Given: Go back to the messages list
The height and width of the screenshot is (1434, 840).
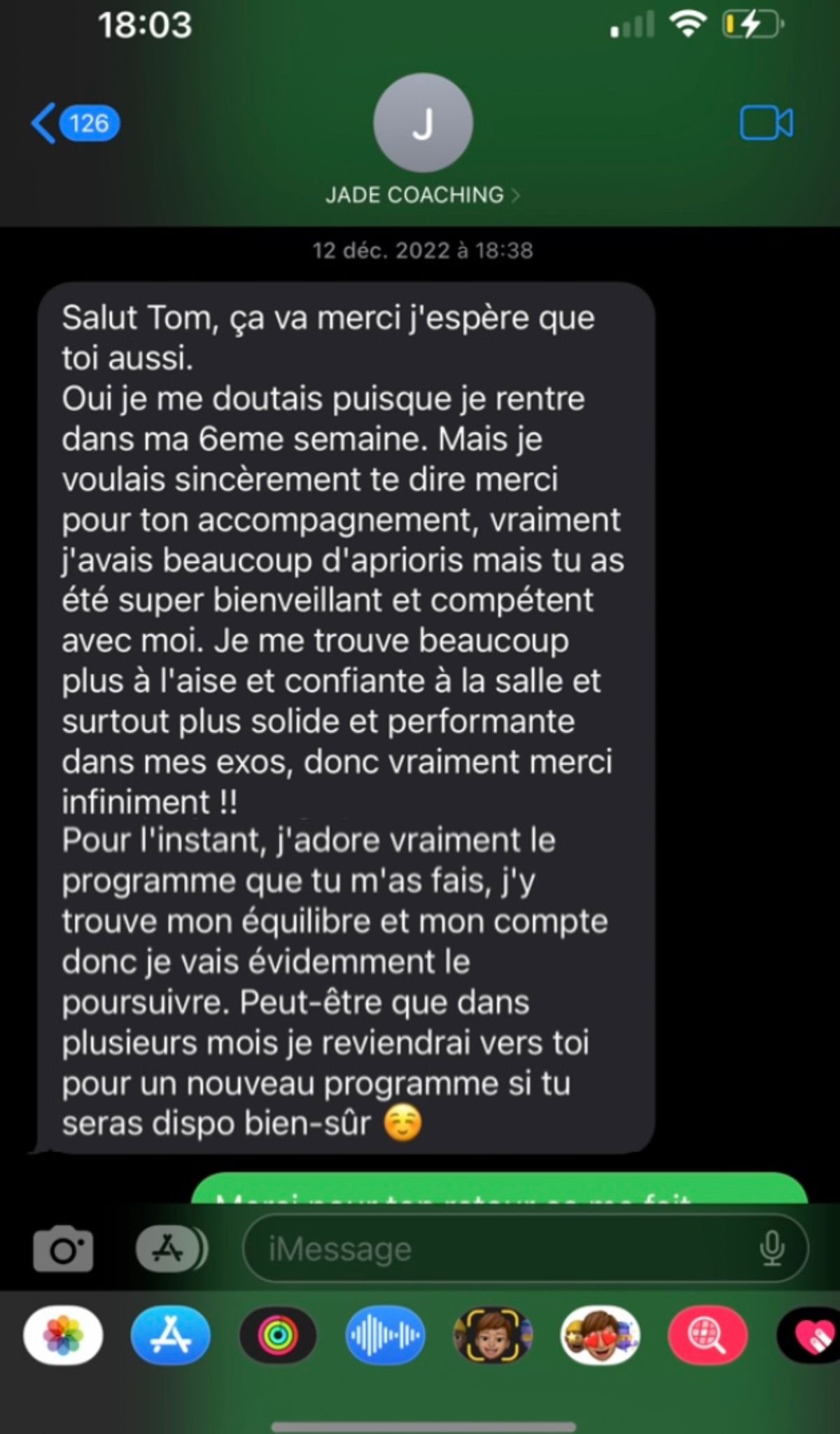Looking at the screenshot, I should [x=73, y=123].
